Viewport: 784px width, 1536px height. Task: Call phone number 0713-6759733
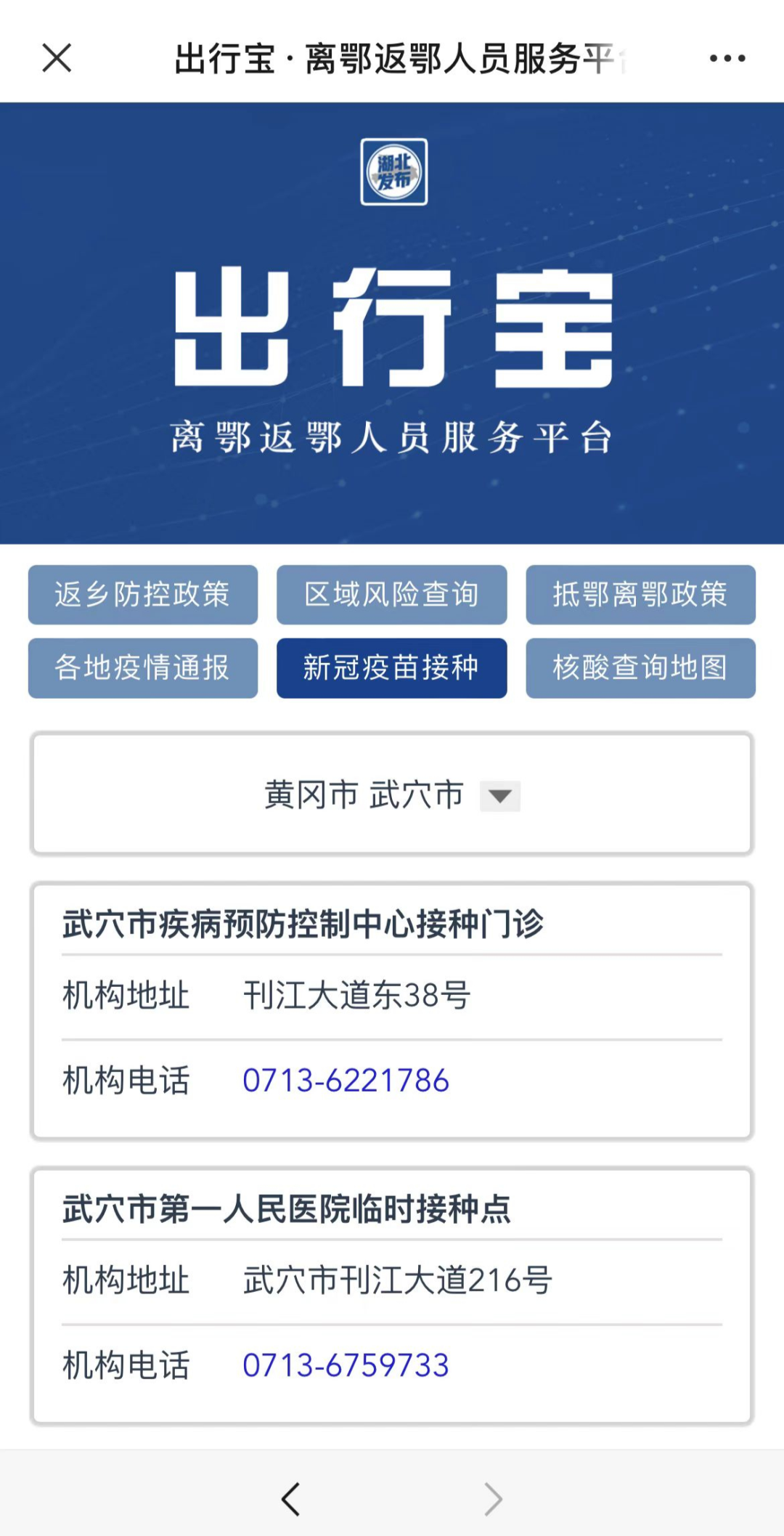pyautogui.click(x=346, y=1365)
